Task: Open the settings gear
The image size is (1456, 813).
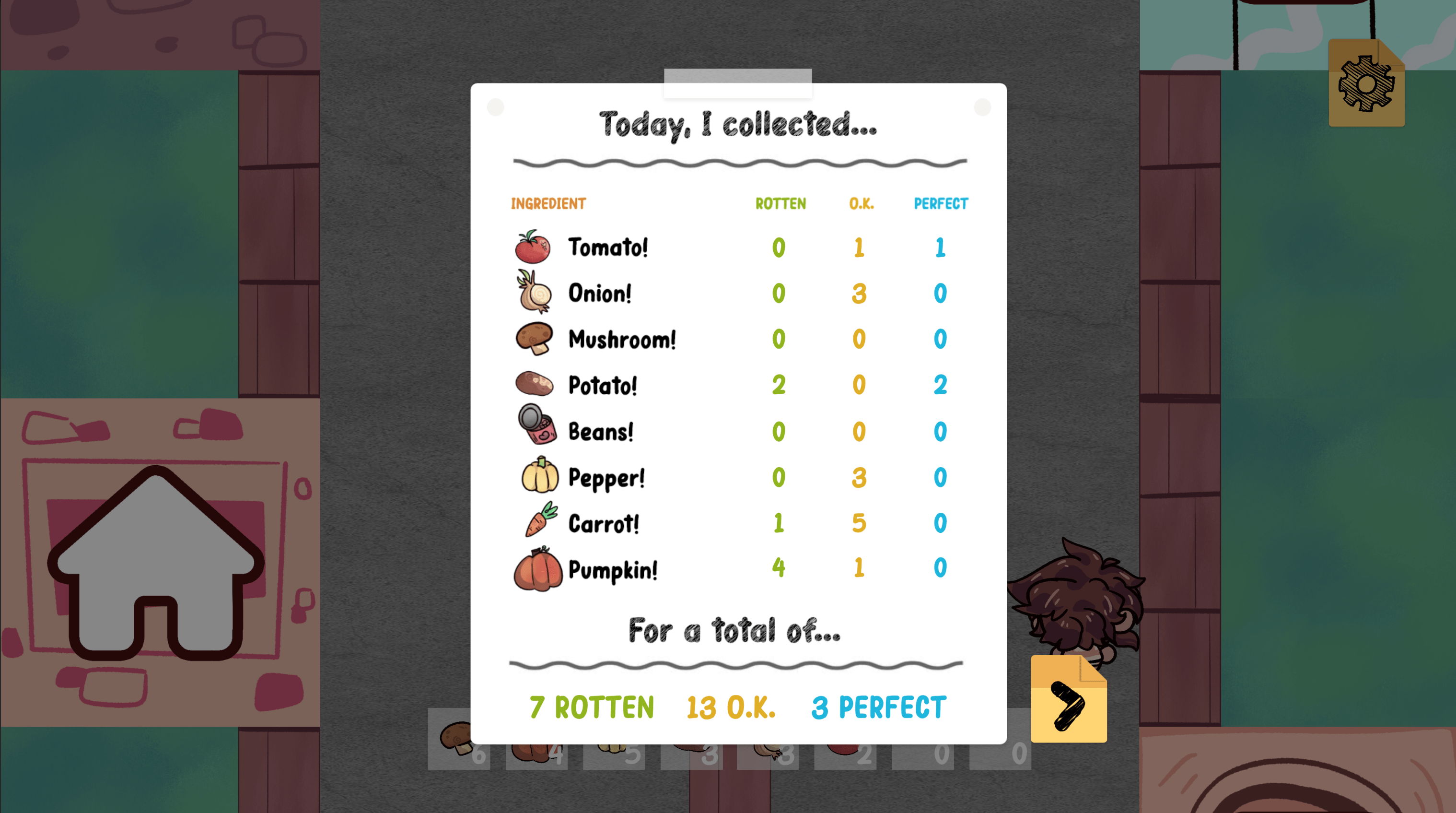Action: [x=1366, y=83]
